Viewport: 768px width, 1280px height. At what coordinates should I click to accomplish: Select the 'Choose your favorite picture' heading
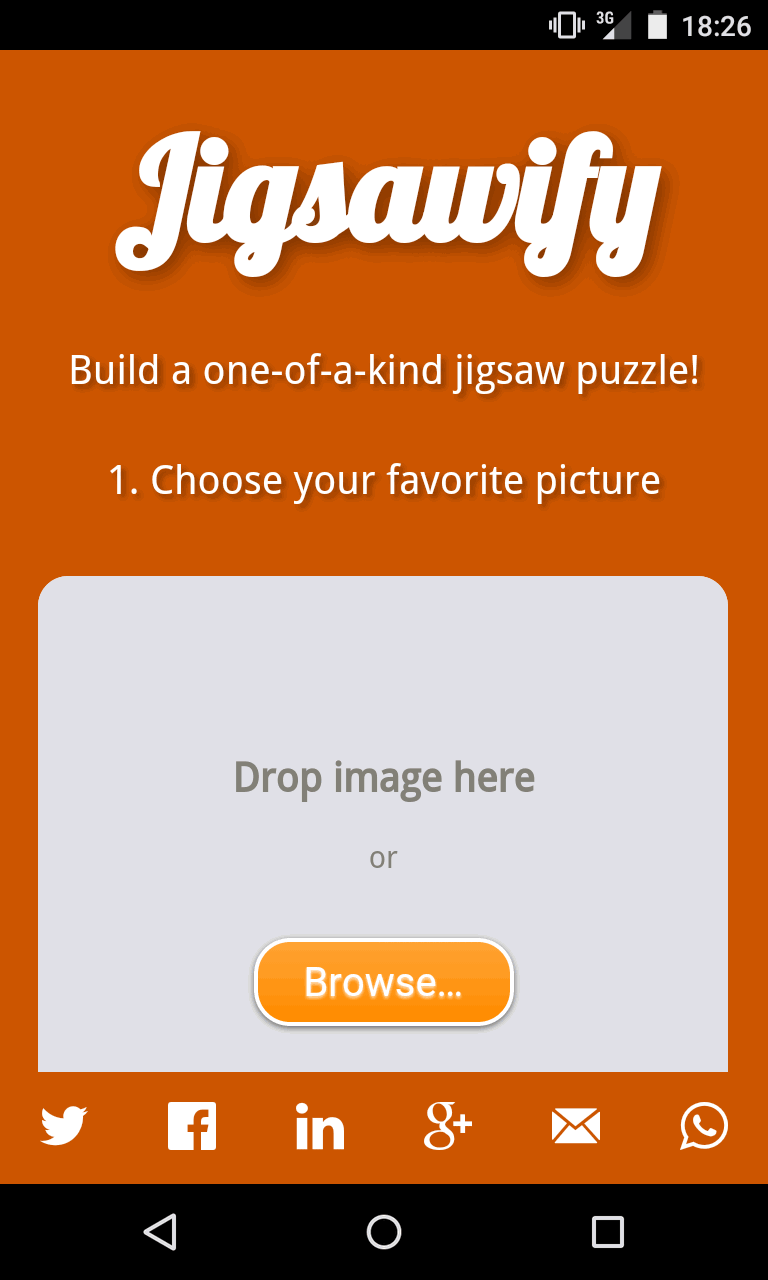click(x=384, y=480)
